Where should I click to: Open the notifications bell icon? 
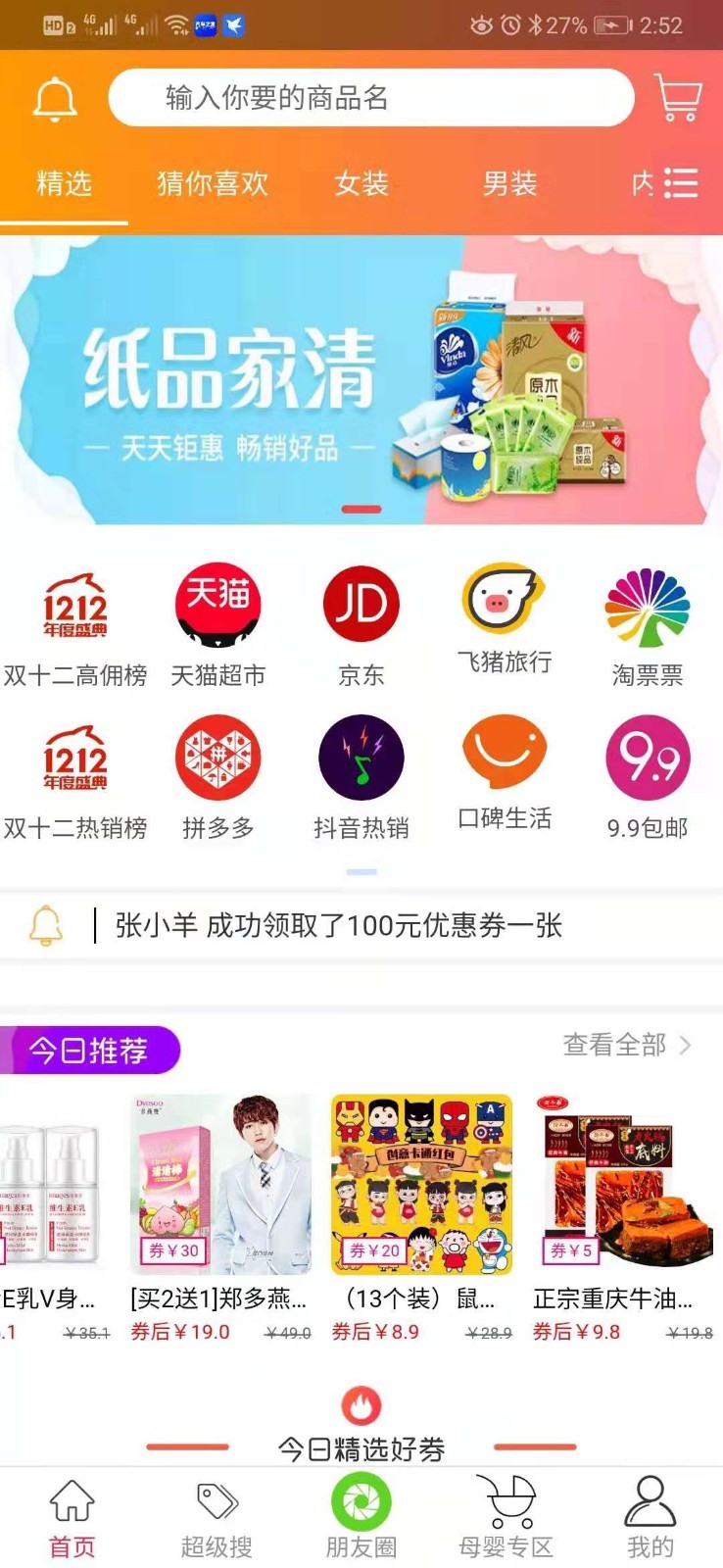pyautogui.click(x=55, y=99)
